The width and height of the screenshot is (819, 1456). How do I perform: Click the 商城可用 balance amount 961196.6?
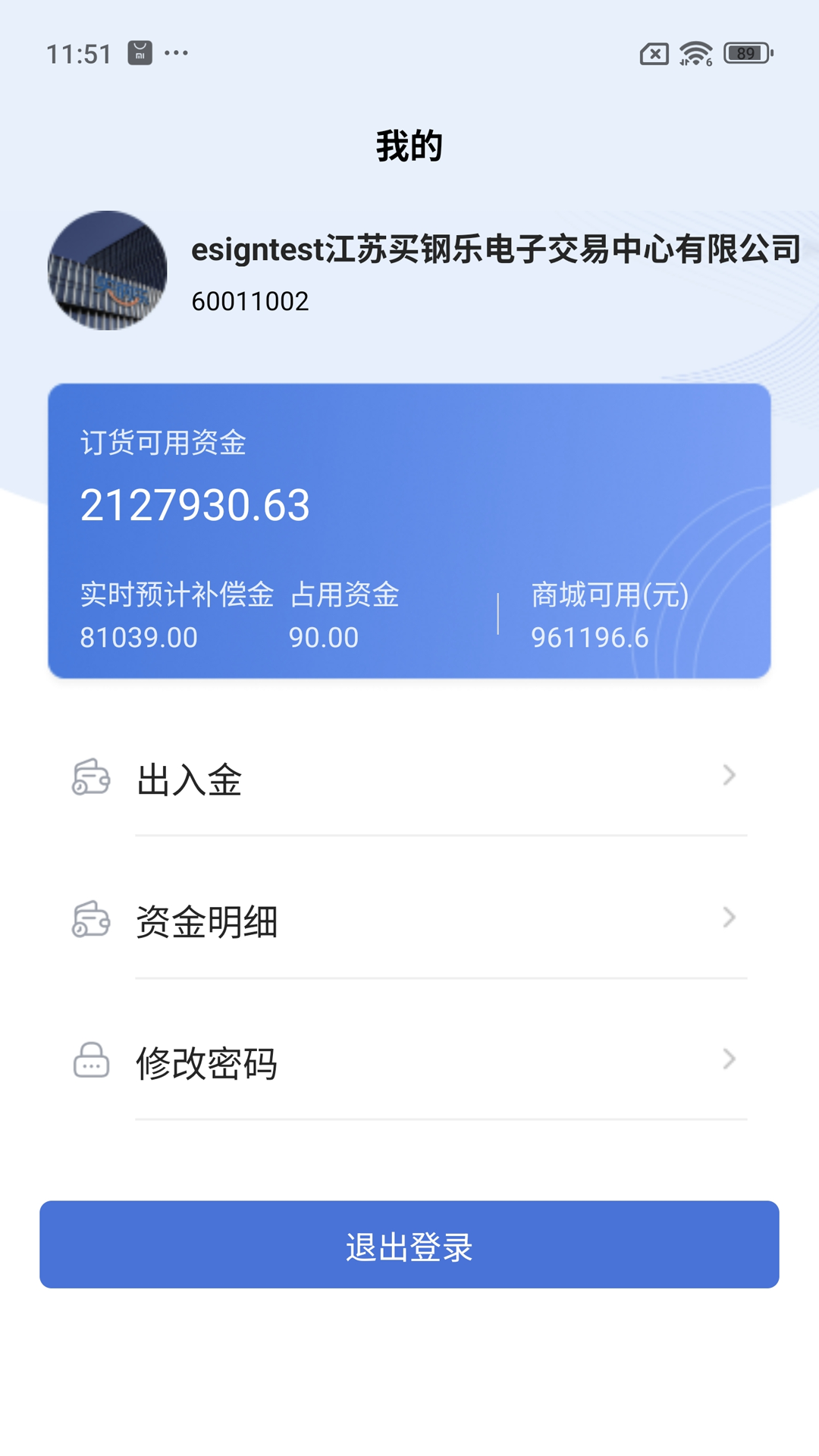coord(590,638)
